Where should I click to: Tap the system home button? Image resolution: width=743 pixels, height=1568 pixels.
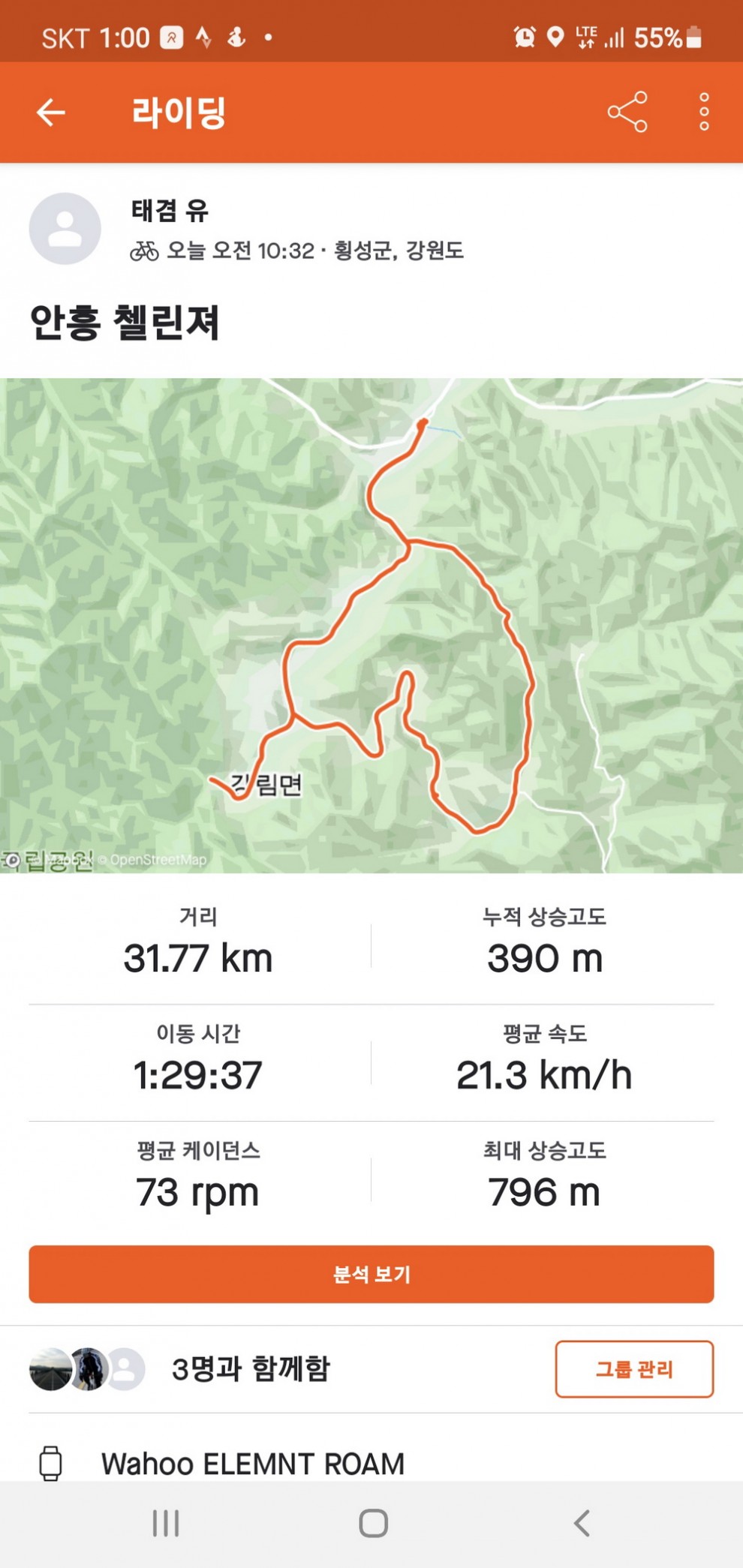tap(373, 1524)
